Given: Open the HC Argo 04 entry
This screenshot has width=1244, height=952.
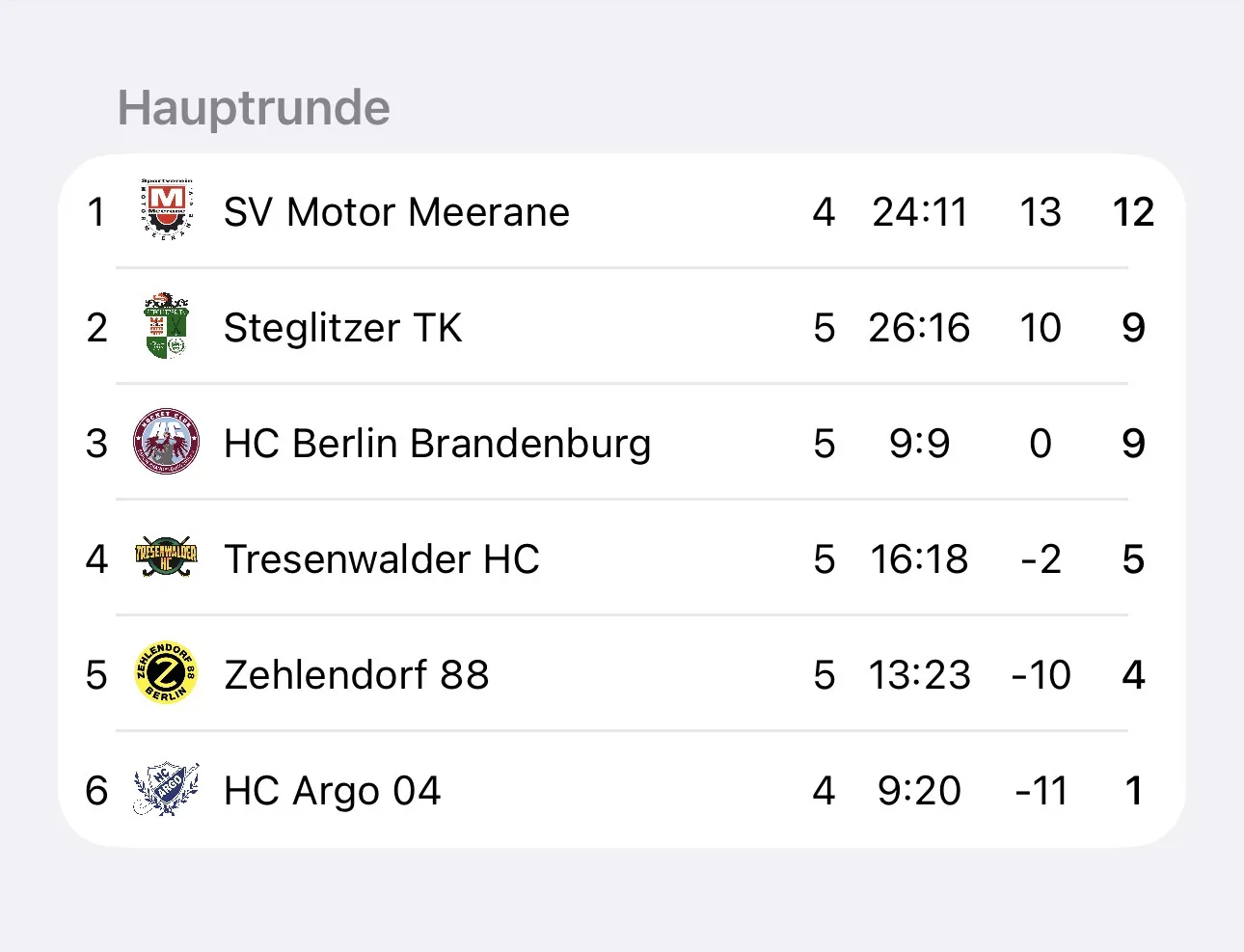Looking at the screenshot, I should [x=332, y=791].
